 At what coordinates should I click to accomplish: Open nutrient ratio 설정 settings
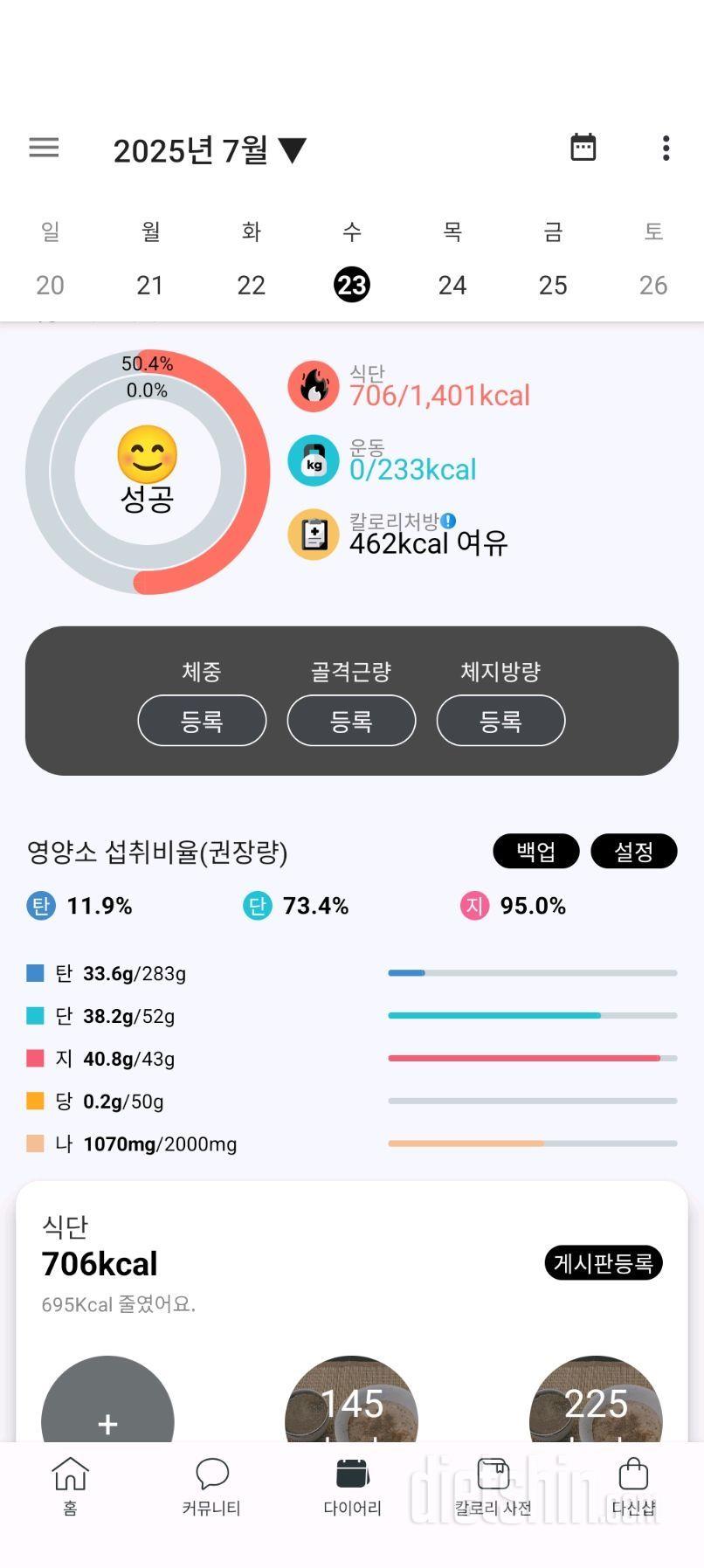[633, 852]
